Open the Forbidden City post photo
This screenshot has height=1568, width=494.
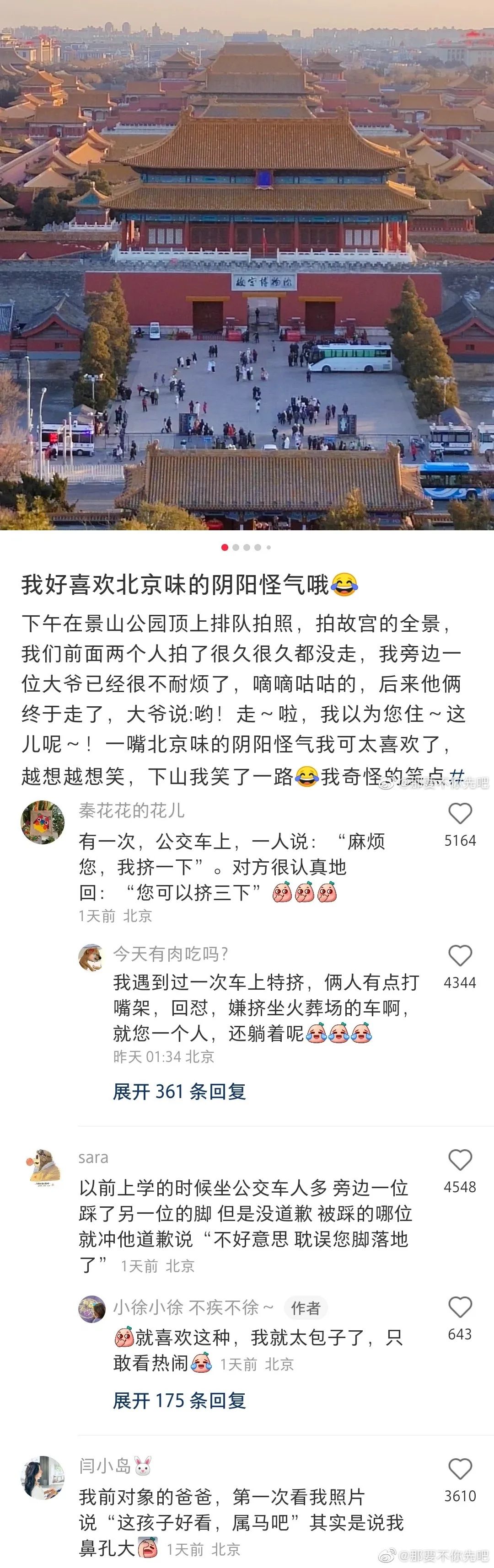247,265
